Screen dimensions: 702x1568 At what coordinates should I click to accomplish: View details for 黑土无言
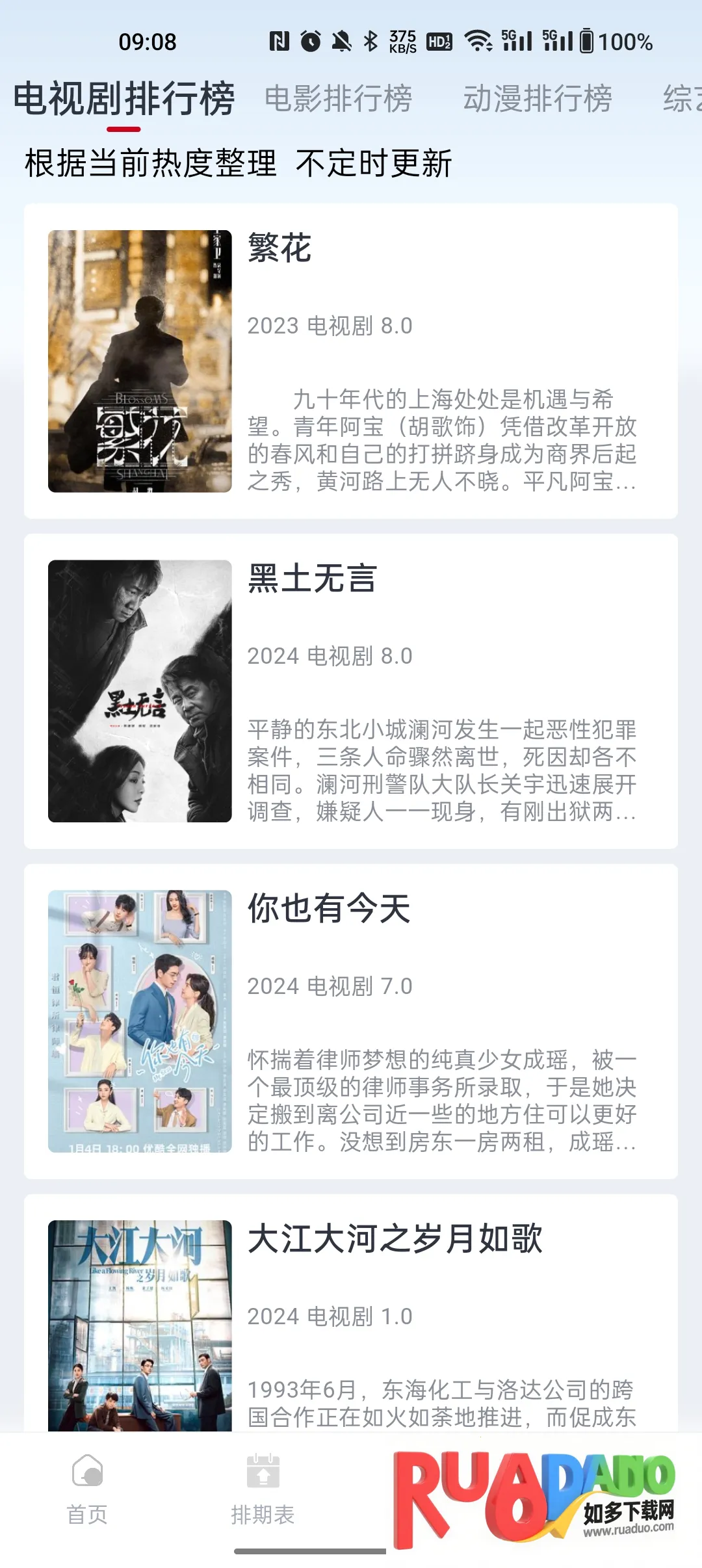tap(351, 691)
